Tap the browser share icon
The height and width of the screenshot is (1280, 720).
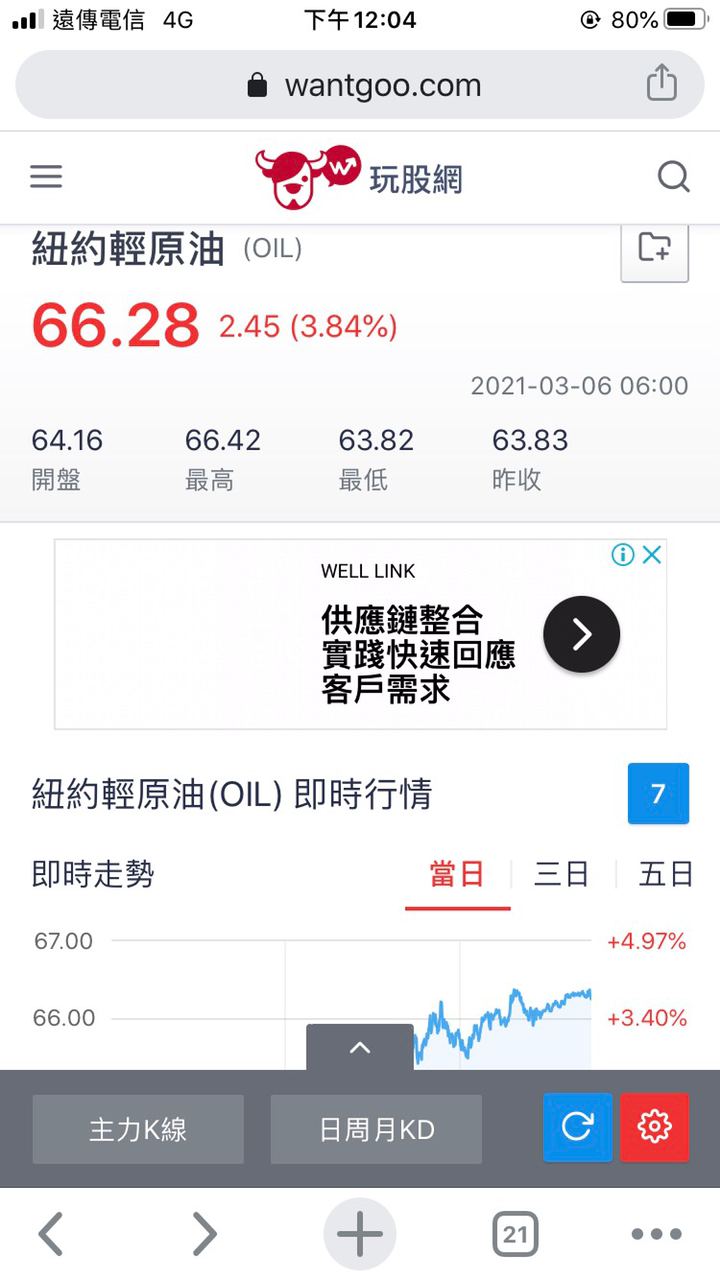(x=661, y=84)
